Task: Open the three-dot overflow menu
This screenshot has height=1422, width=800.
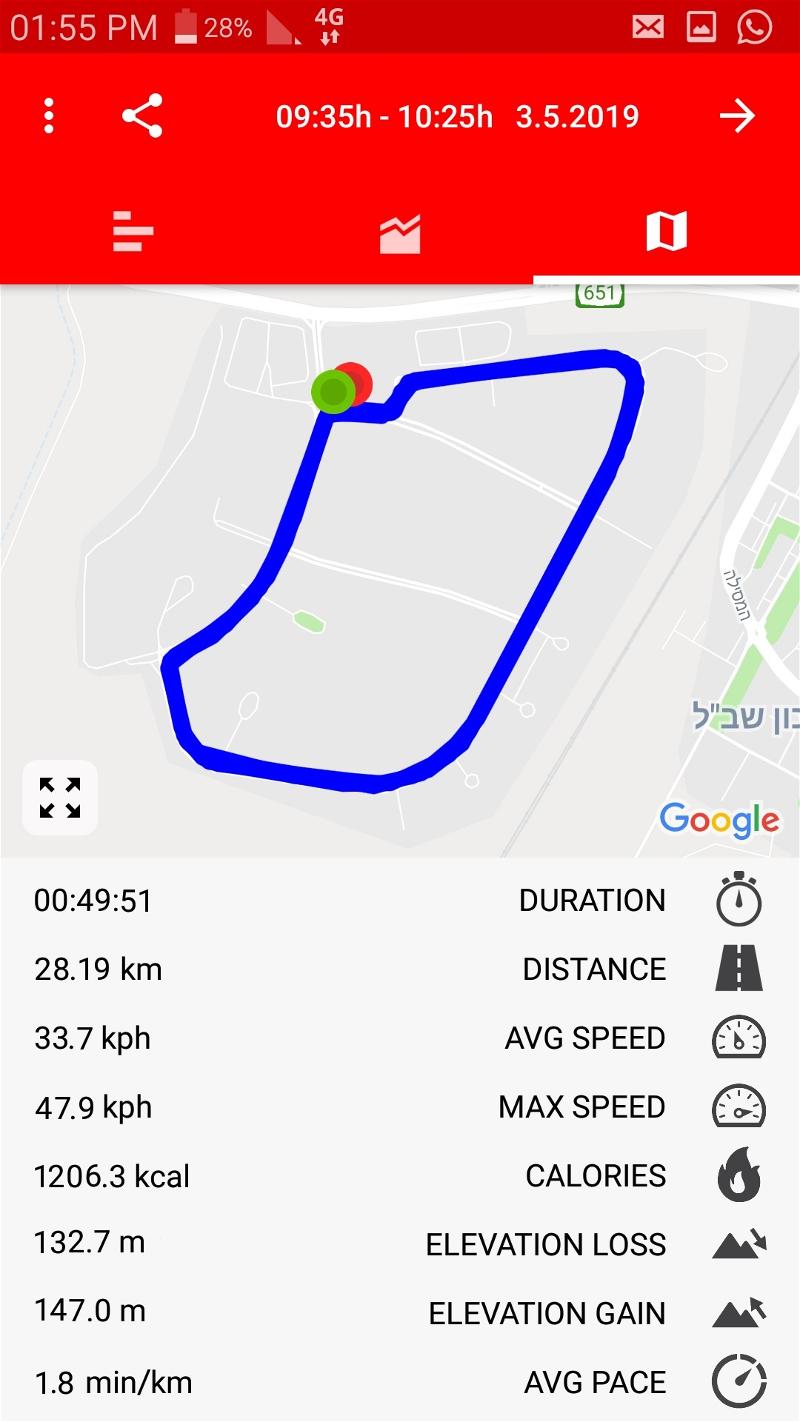Action: click(x=48, y=116)
